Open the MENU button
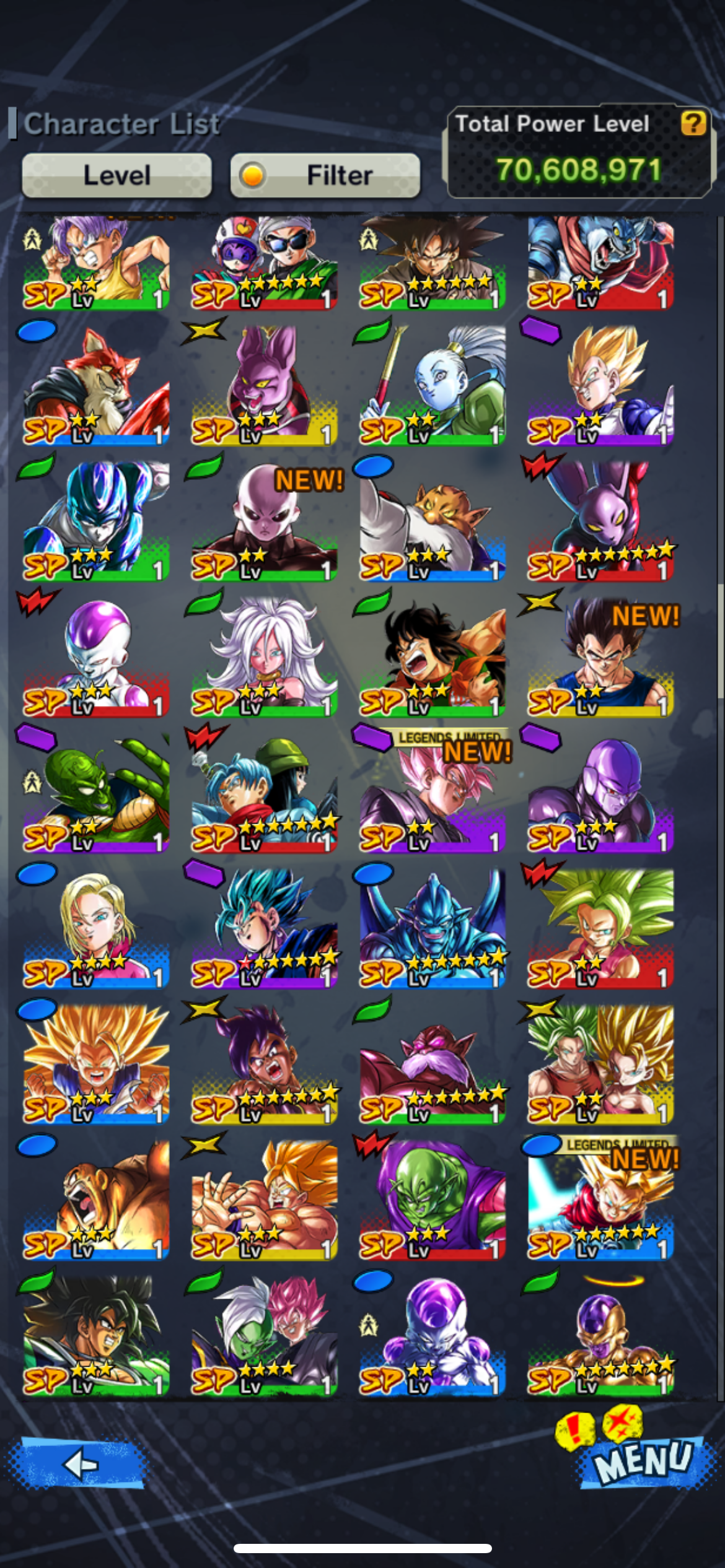 coord(643,1461)
